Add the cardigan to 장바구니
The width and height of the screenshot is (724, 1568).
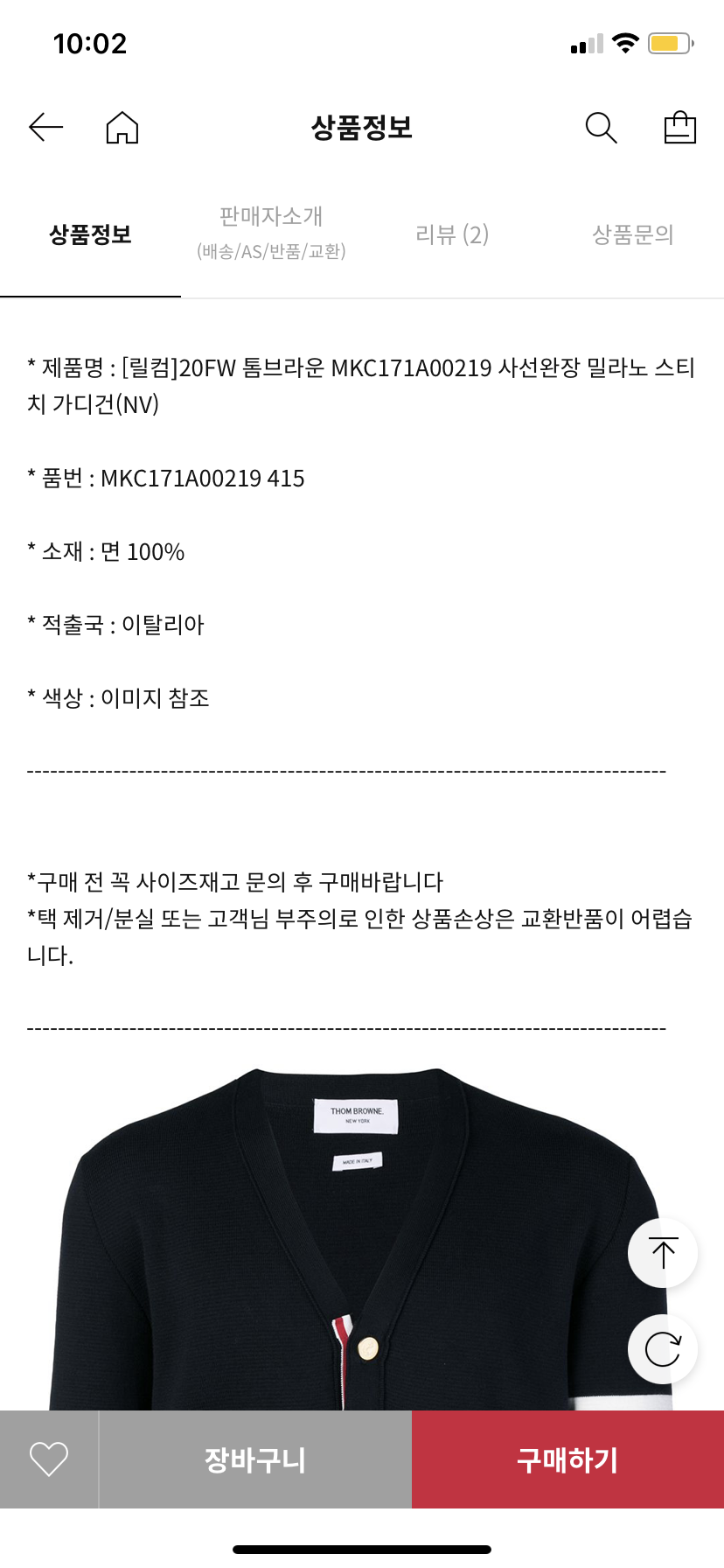click(x=254, y=1459)
